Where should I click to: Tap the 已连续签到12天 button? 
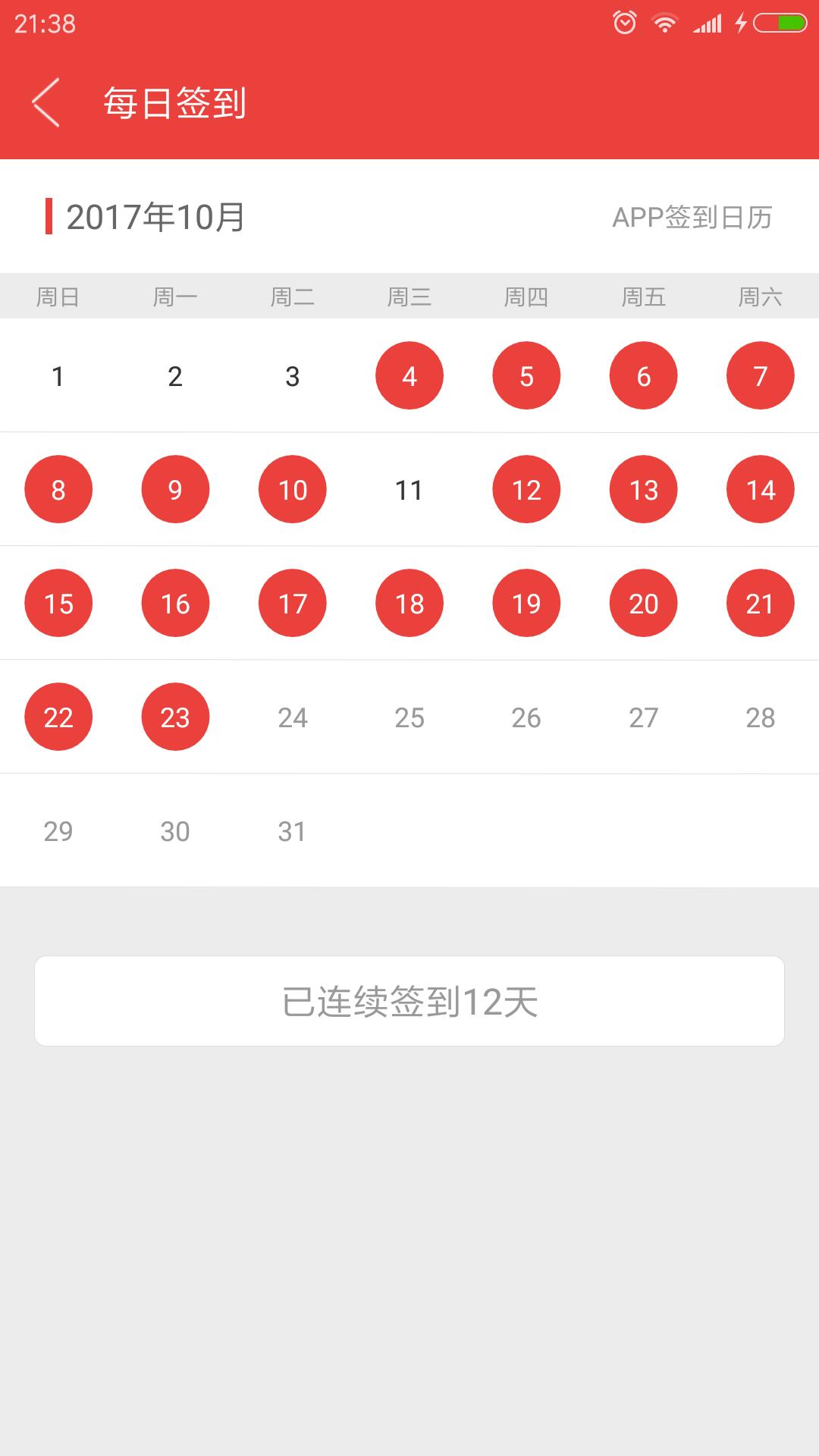point(409,1001)
